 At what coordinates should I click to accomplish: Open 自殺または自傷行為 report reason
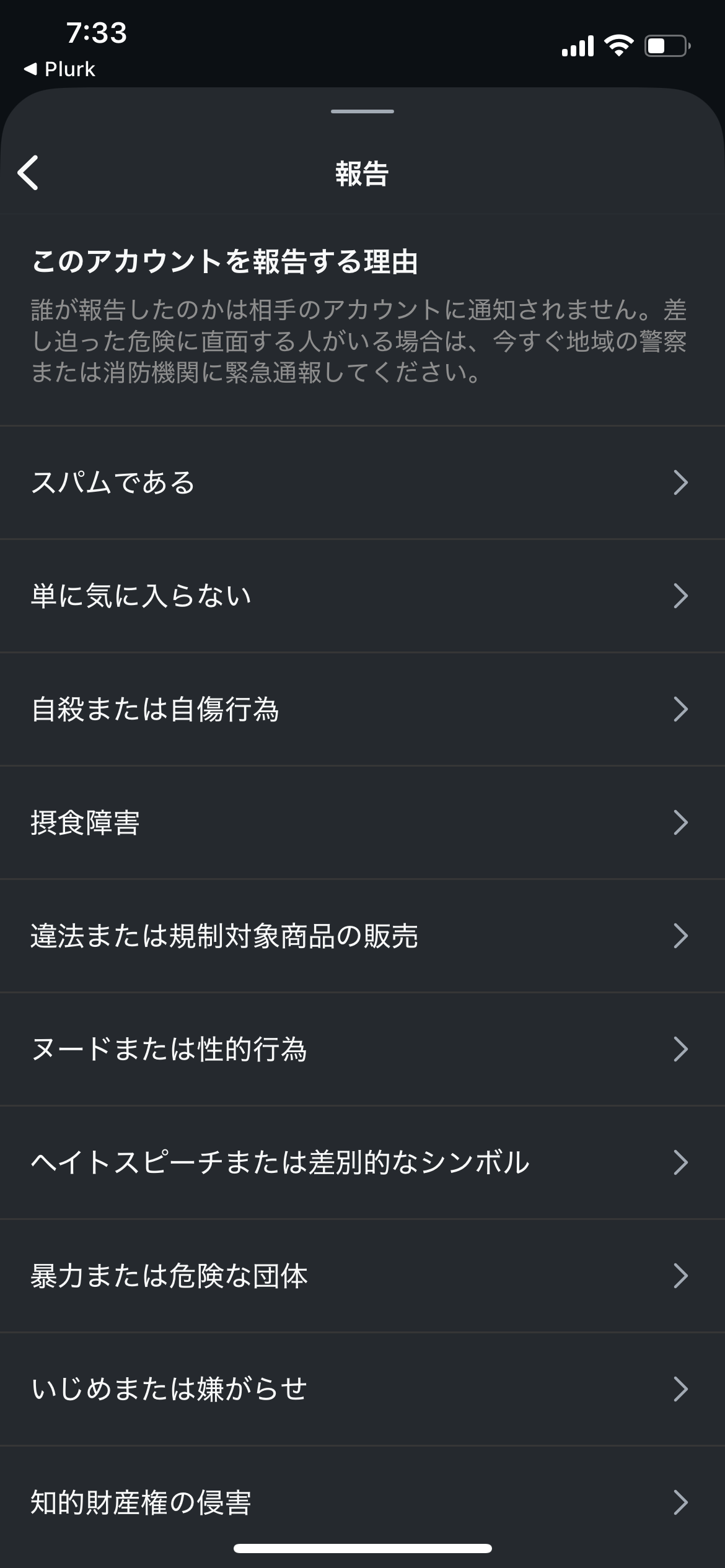click(x=362, y=709)
